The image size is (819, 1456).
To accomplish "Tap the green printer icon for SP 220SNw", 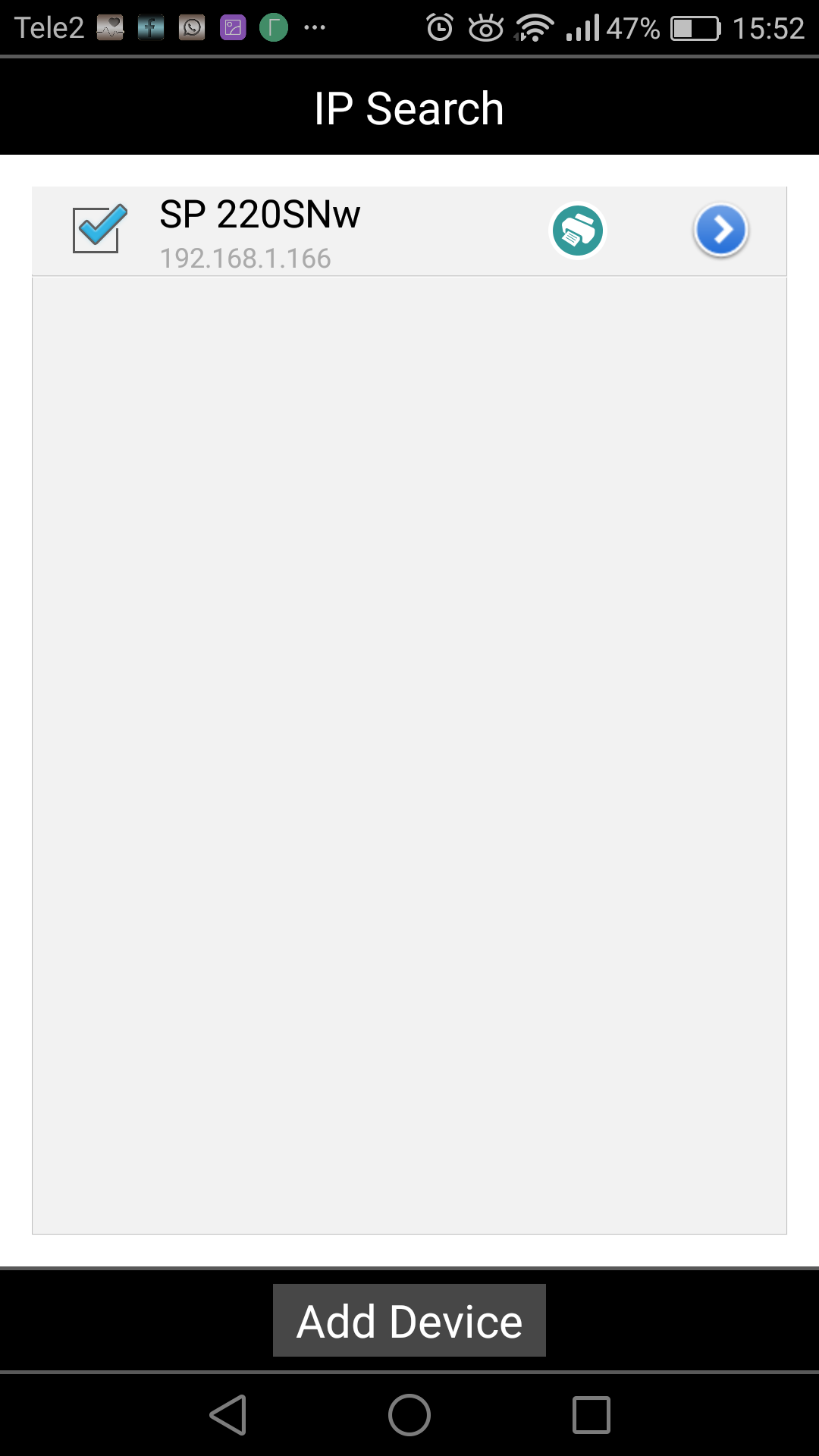I will (578, 231).
